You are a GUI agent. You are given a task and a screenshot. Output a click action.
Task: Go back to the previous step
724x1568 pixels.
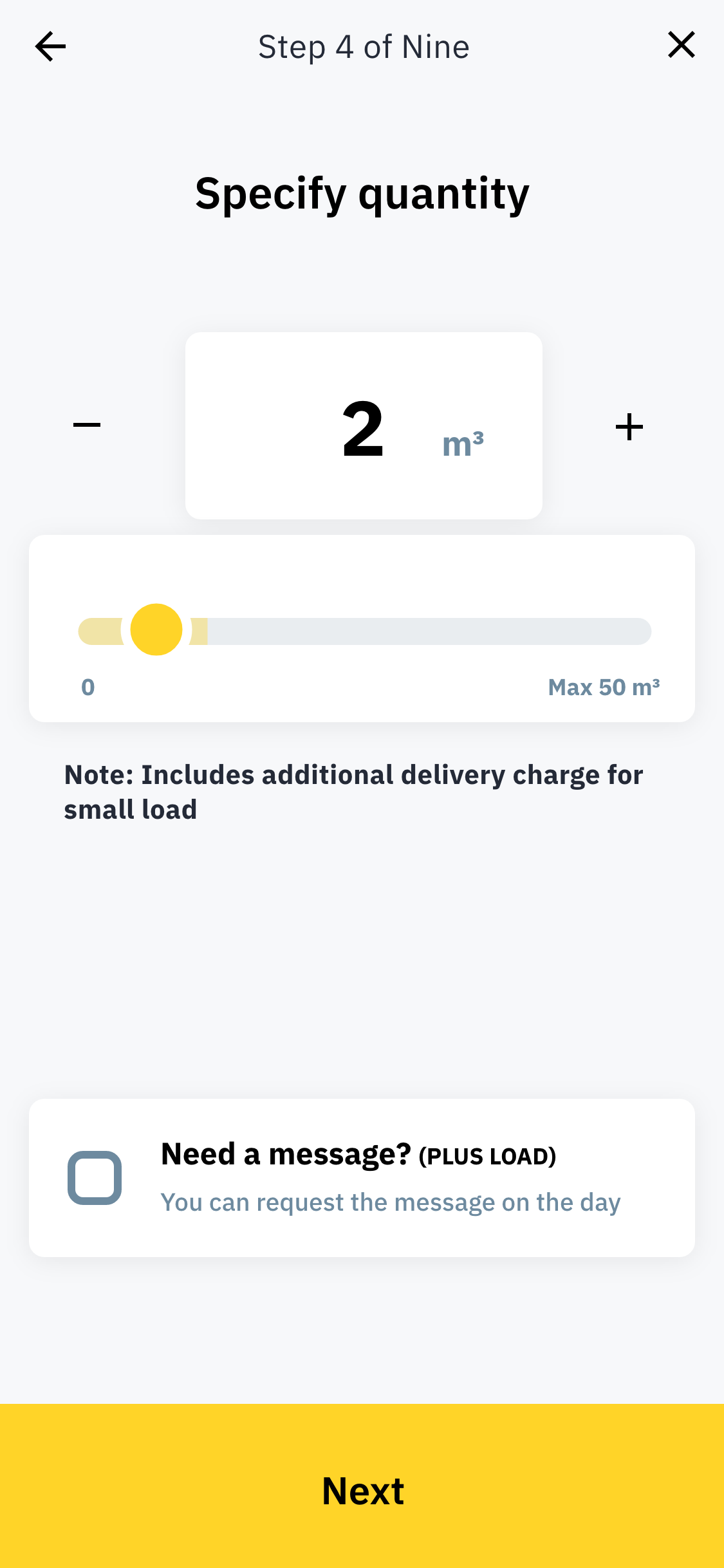[50, 46]
